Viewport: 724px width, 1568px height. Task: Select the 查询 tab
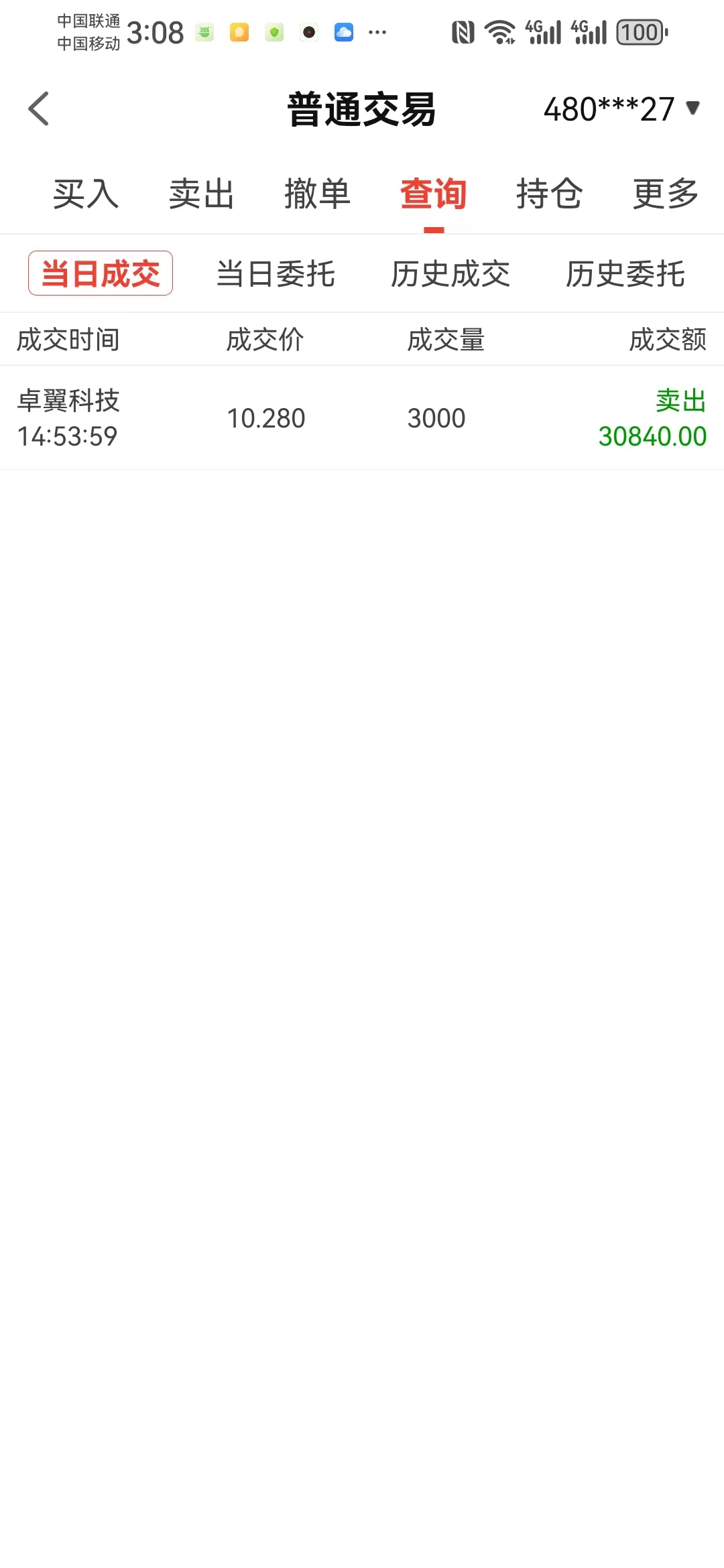[433, 194]
